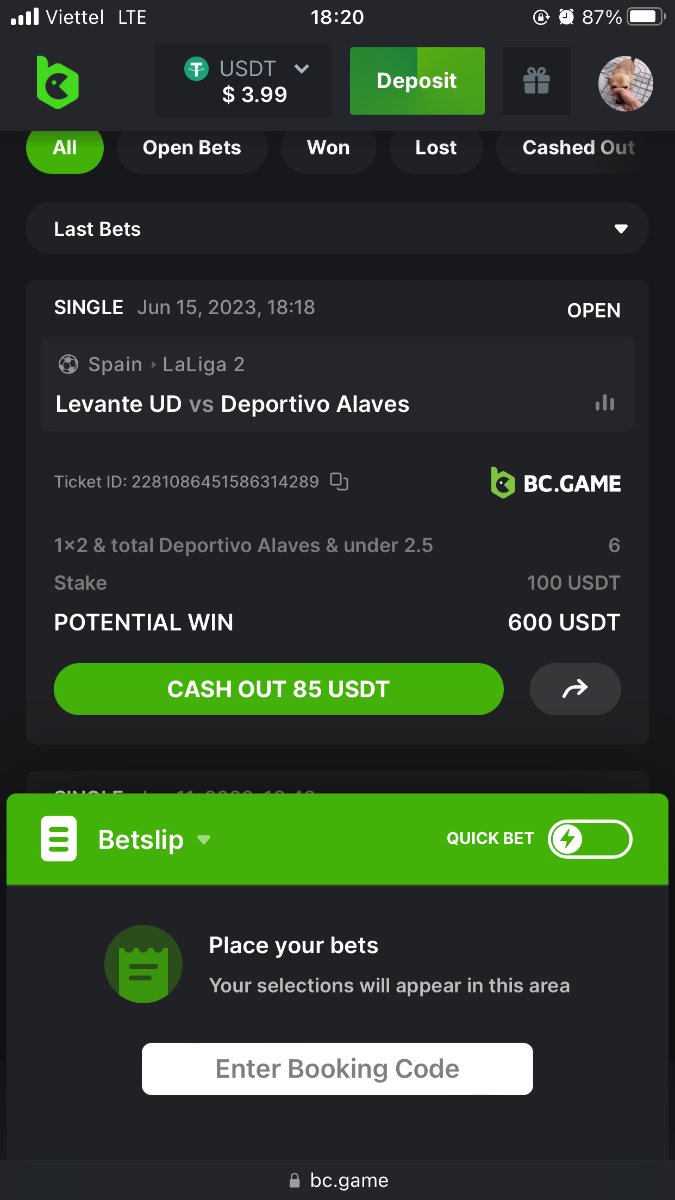Open the gift rewards icon
Image resolution: width=675 pixels, height=1200 pixels.
(x=537, y=82)
